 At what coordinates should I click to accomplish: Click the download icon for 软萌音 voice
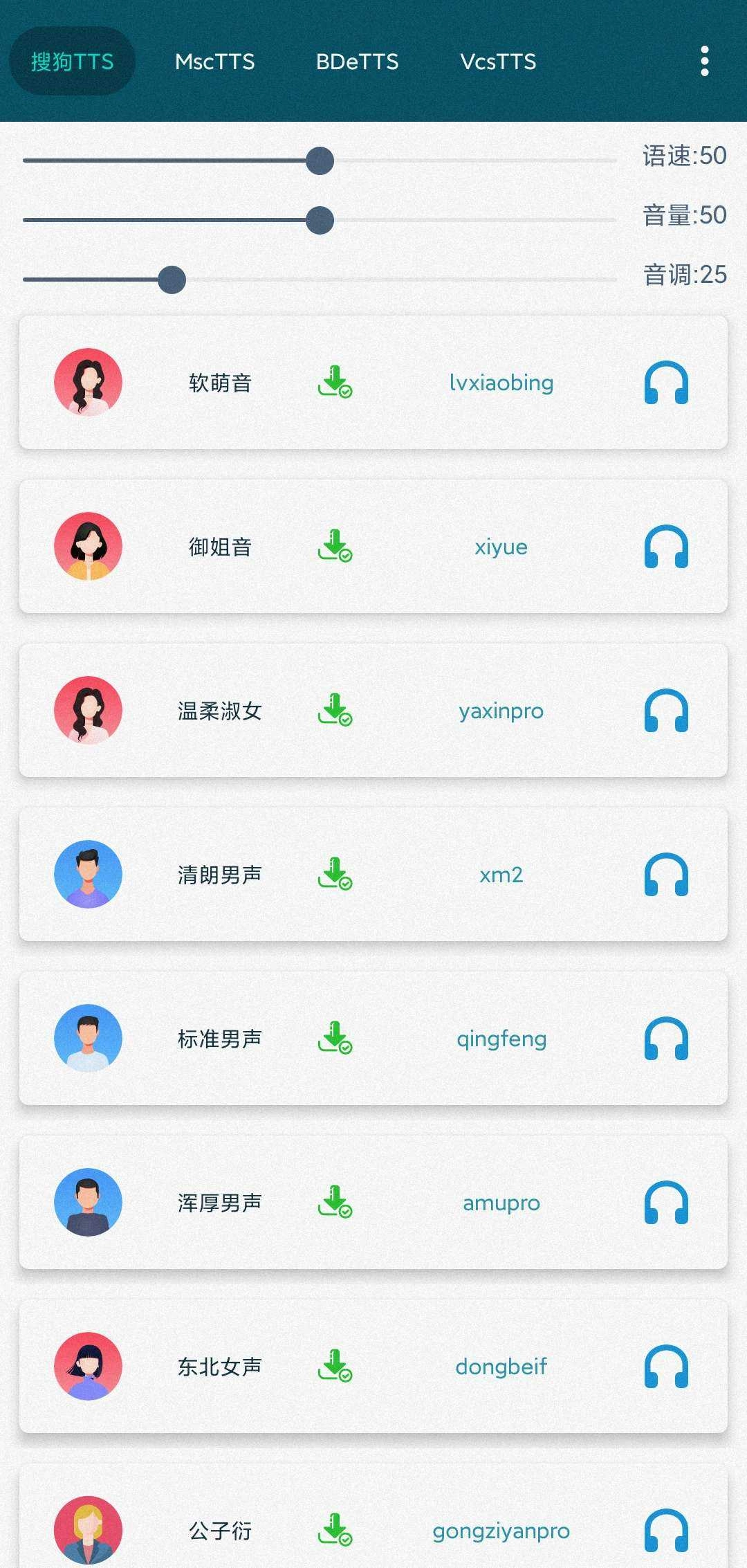tap(335, 383)
